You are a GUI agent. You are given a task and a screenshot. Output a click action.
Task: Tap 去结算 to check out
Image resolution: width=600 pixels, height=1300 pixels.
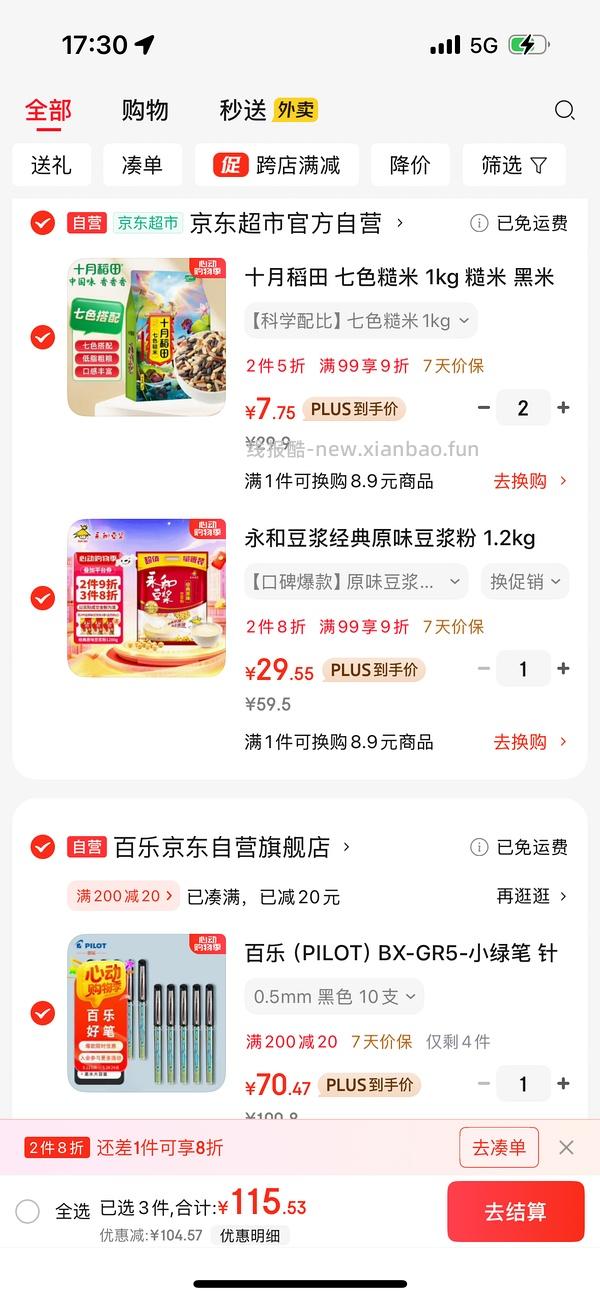coord(515,1211)
